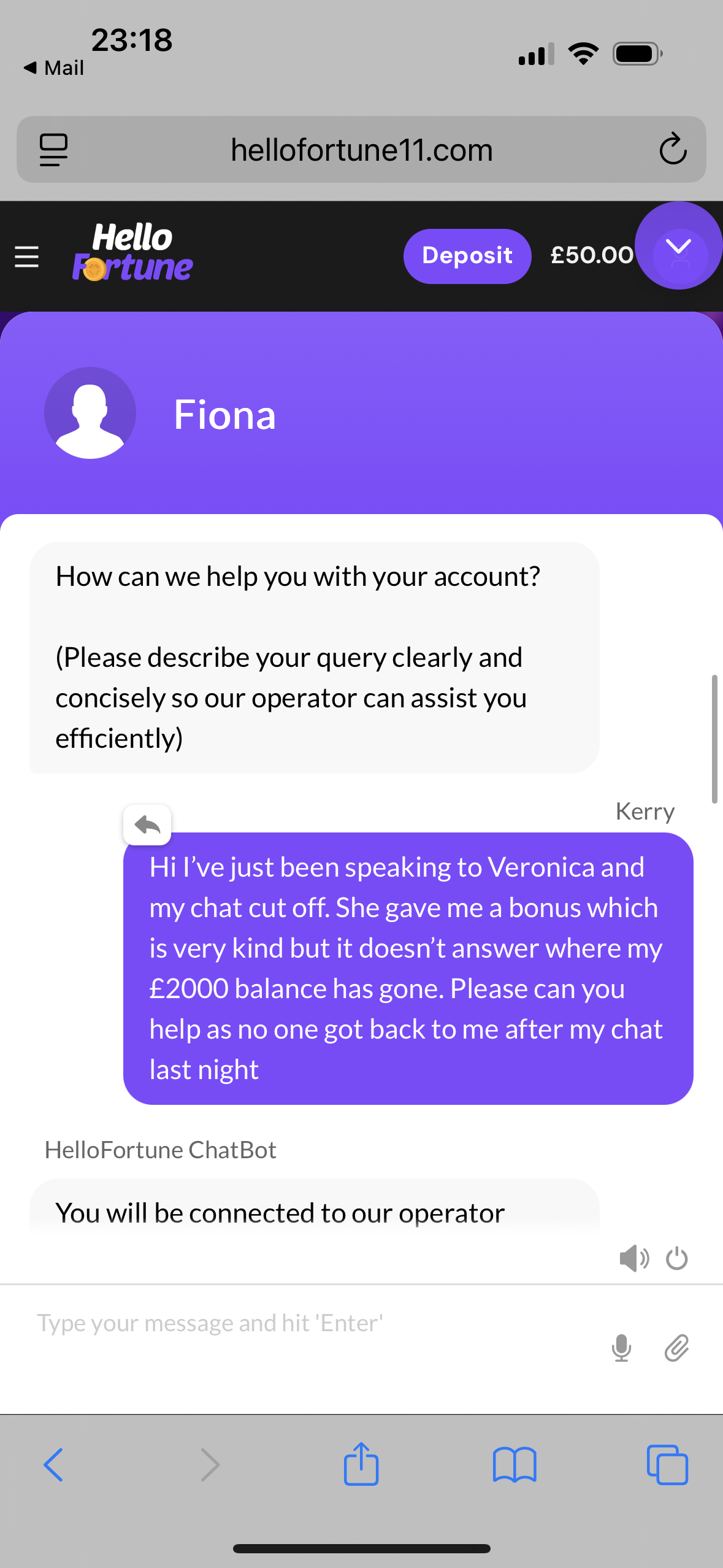Reply to Kerry's message with the arrow
The height and width of the screenshot is (1568, 723).
tap(147, 825)
